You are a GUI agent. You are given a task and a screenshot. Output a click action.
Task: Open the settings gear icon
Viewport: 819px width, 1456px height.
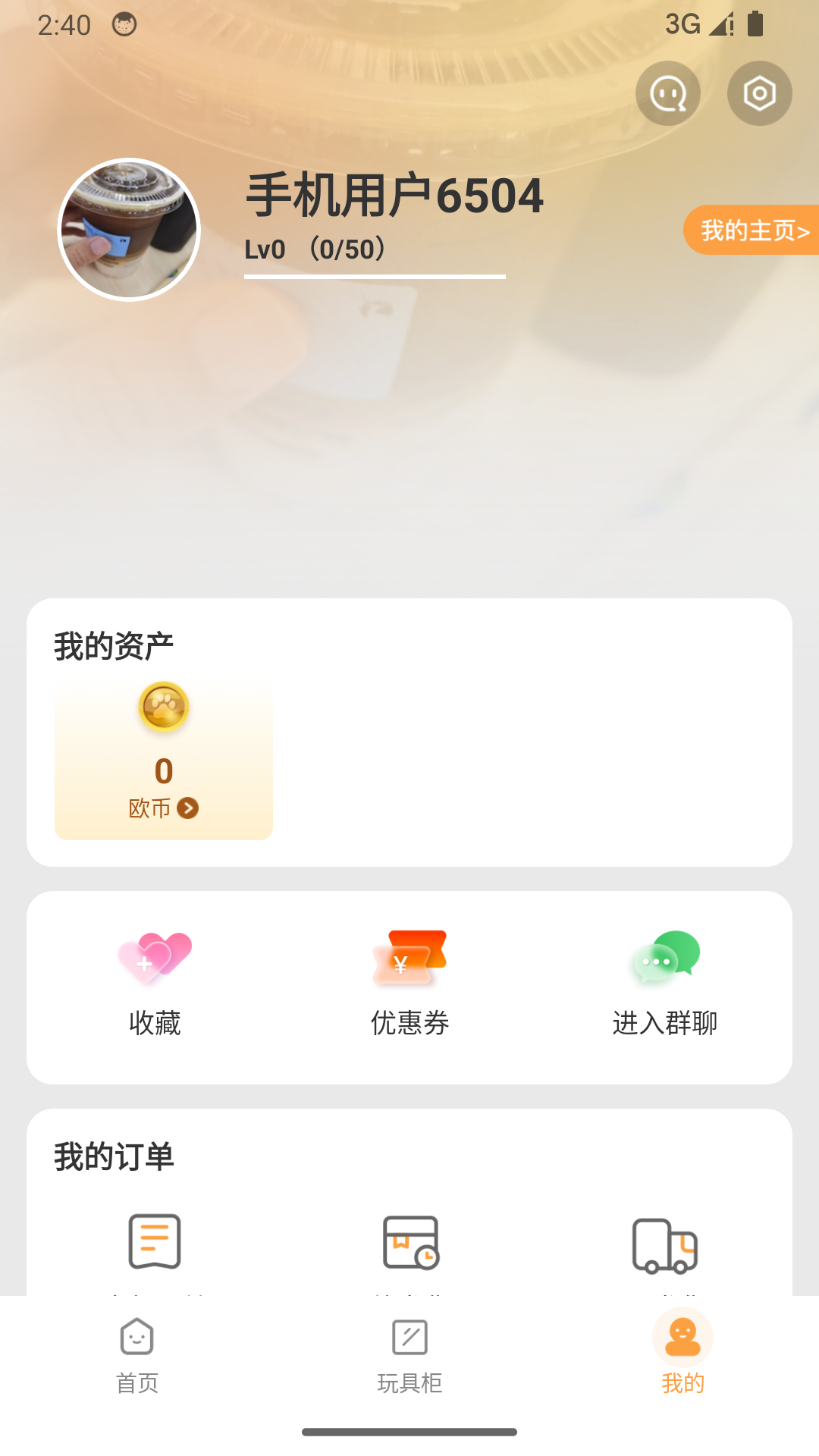760,93
